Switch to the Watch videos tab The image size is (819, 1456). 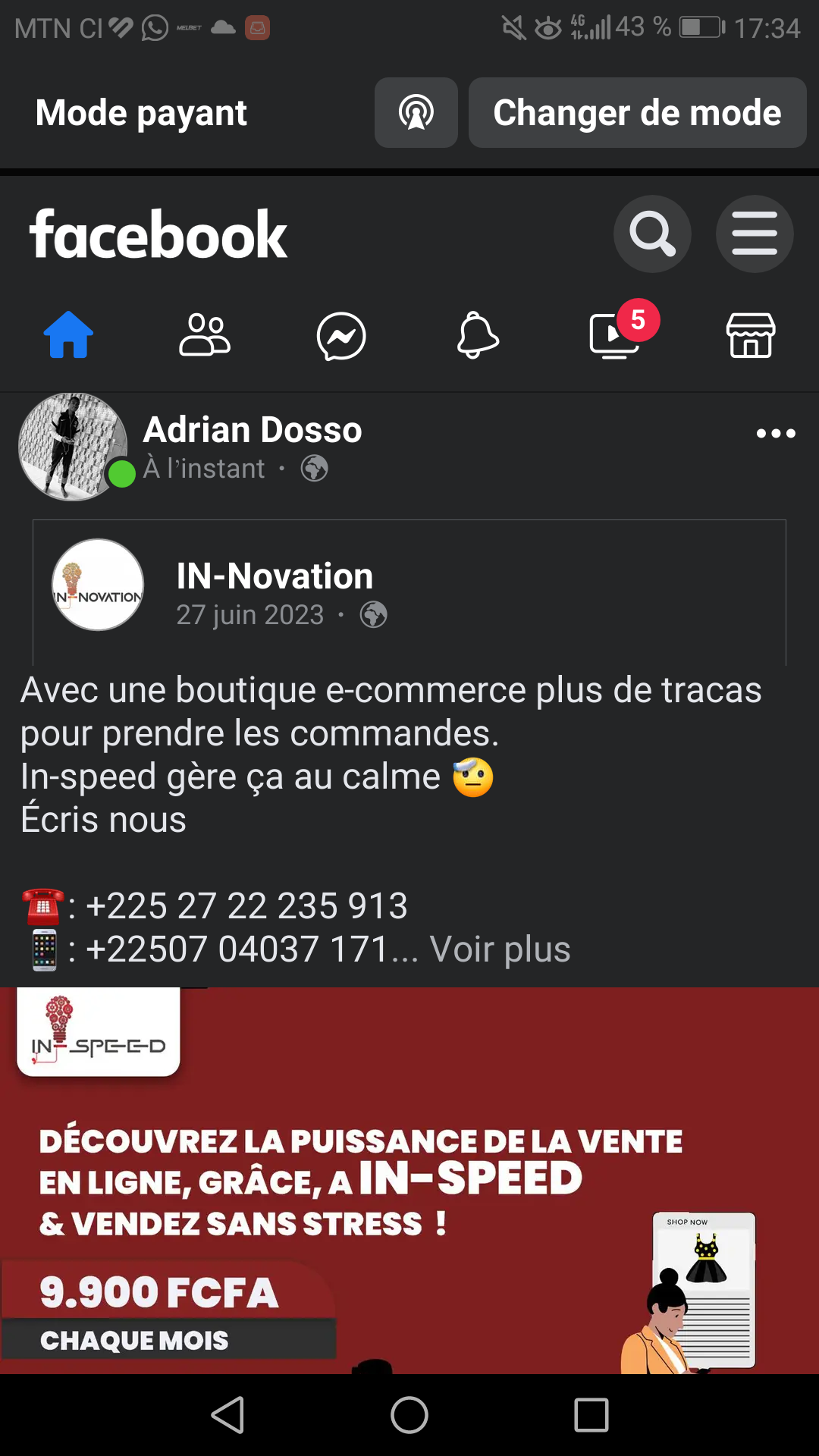[616, 335]
